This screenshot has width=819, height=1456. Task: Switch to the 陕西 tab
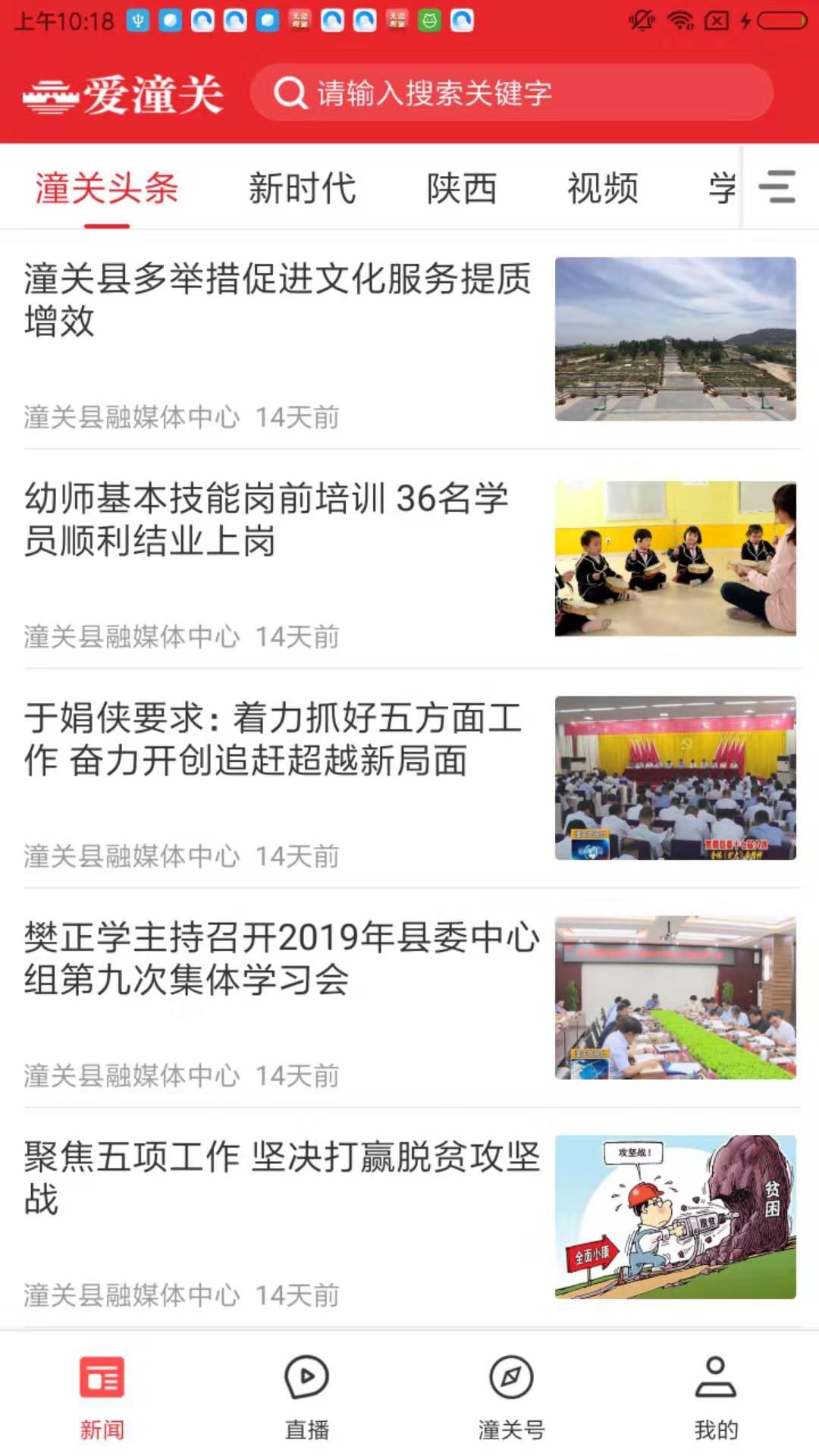pos(461,188)
